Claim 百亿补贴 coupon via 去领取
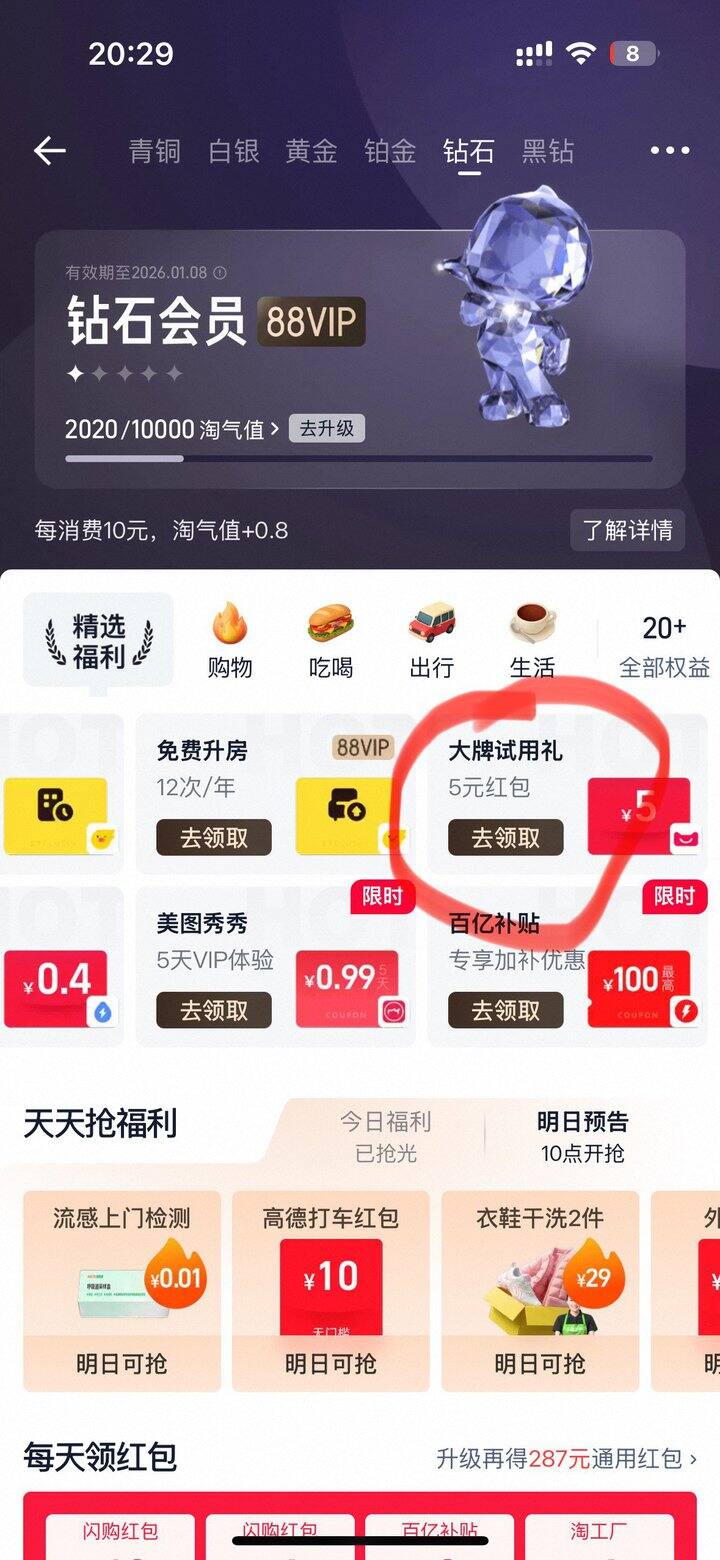 tap(505, 1010)
